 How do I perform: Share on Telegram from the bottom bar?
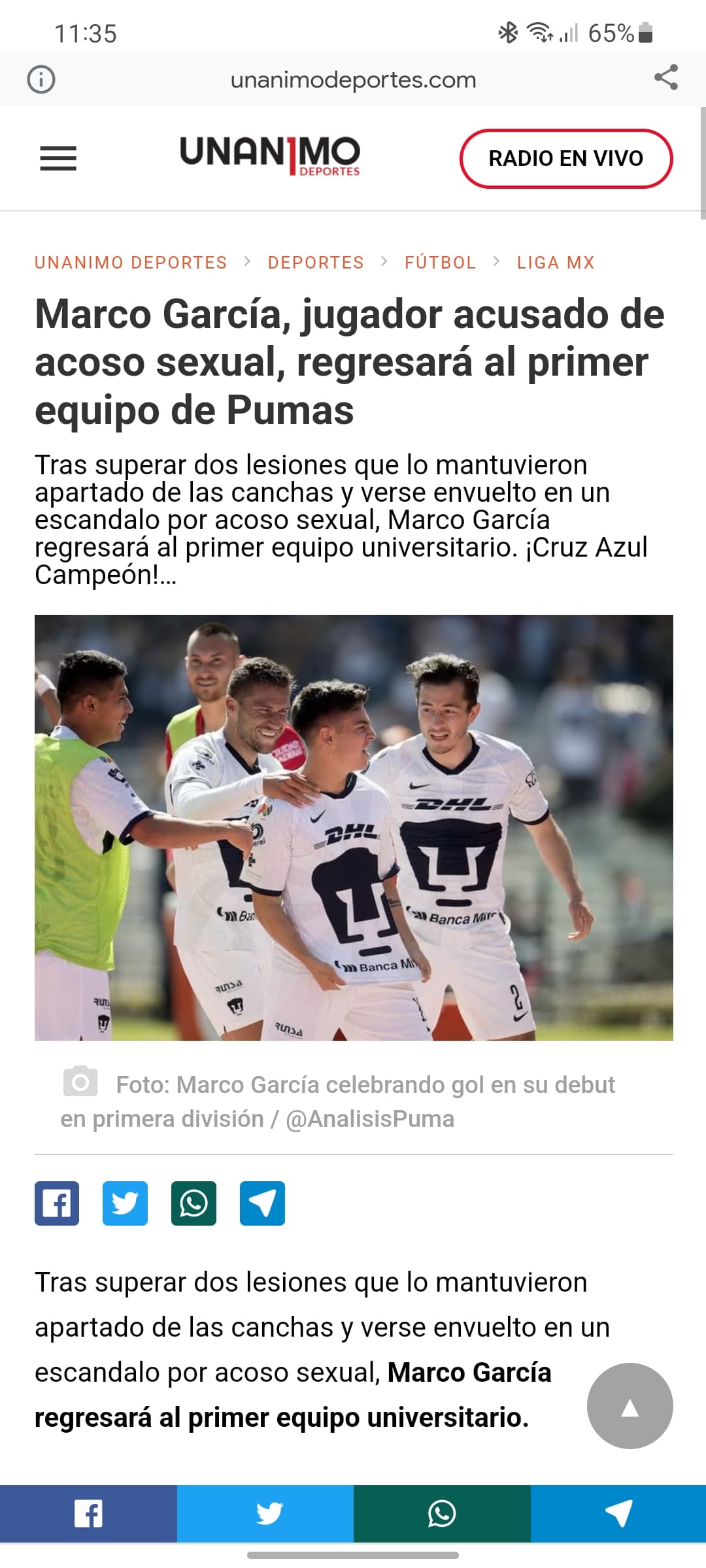618,1514
